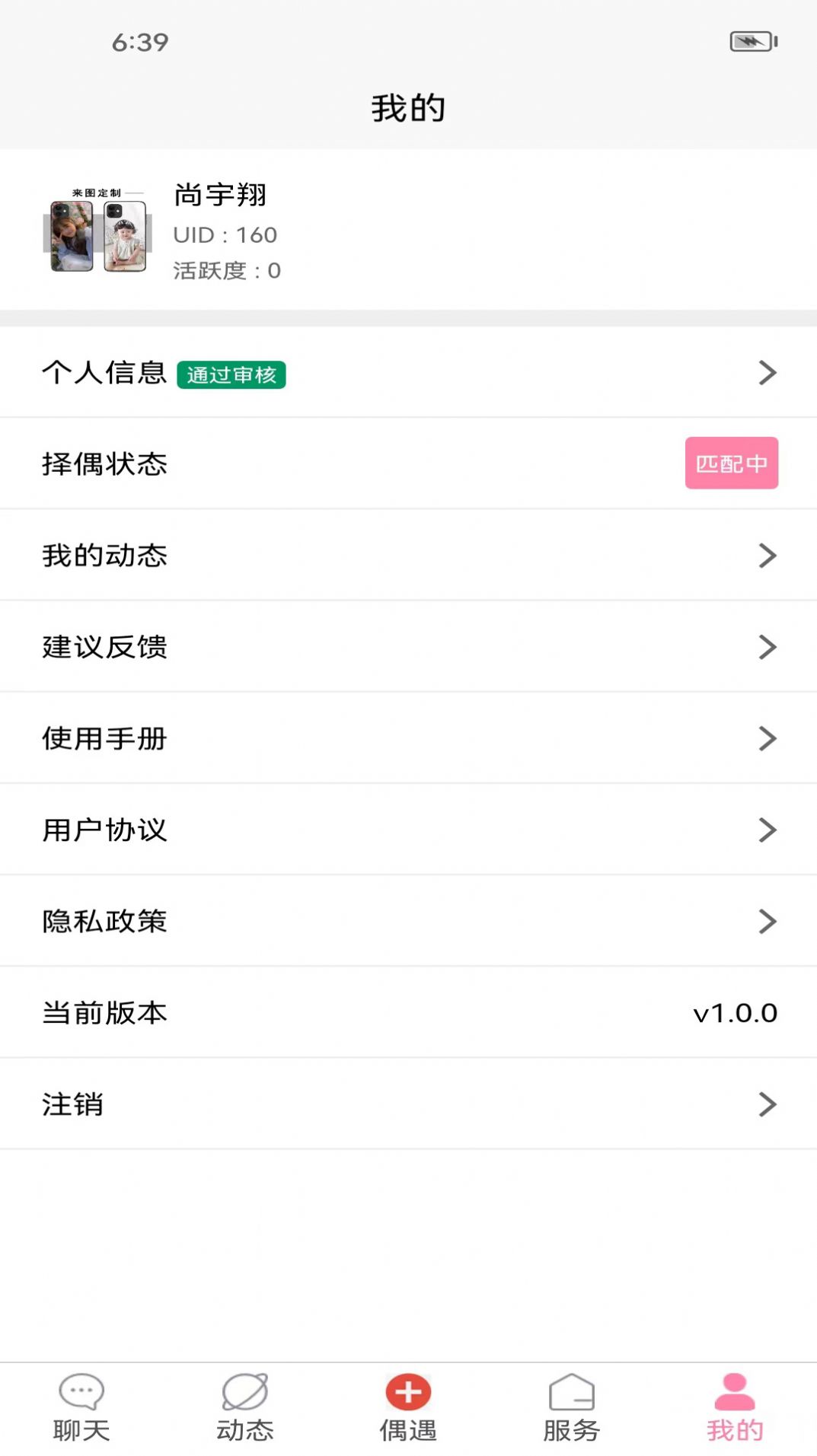View 用户协议 user agreement

408,829
